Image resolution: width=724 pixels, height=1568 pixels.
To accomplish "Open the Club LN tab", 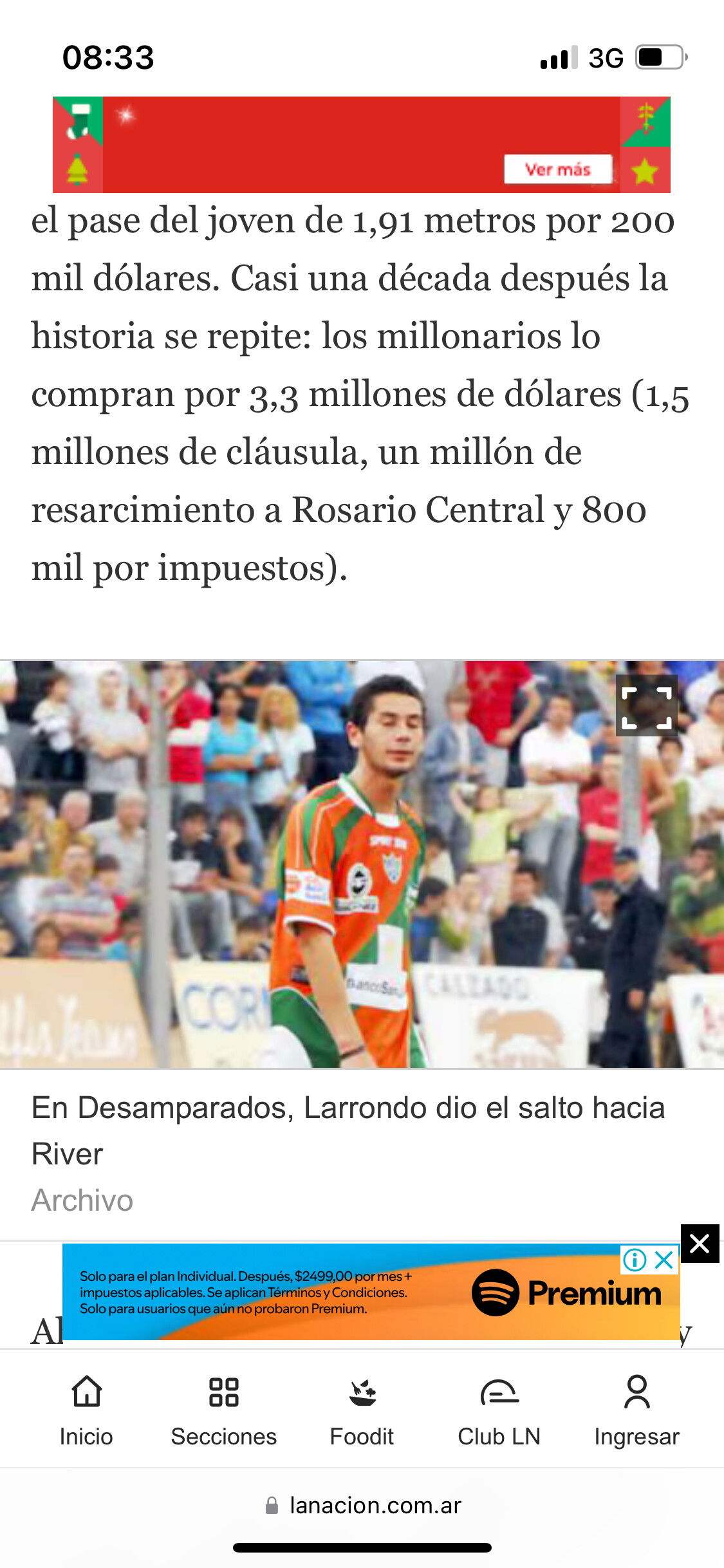I will (499, 1410).
